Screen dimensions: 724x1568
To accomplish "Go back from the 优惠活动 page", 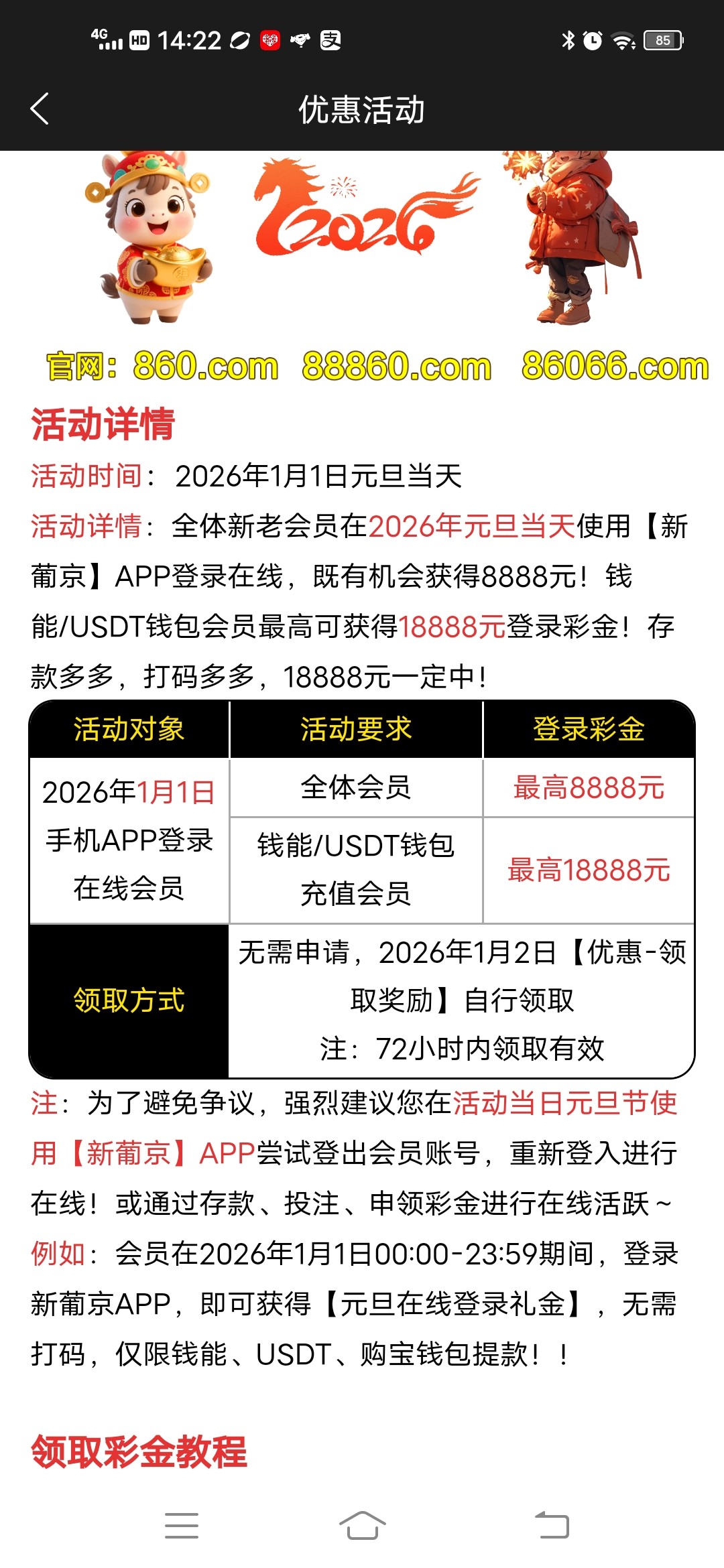I will pyautogui.click(x=40, y=109).
